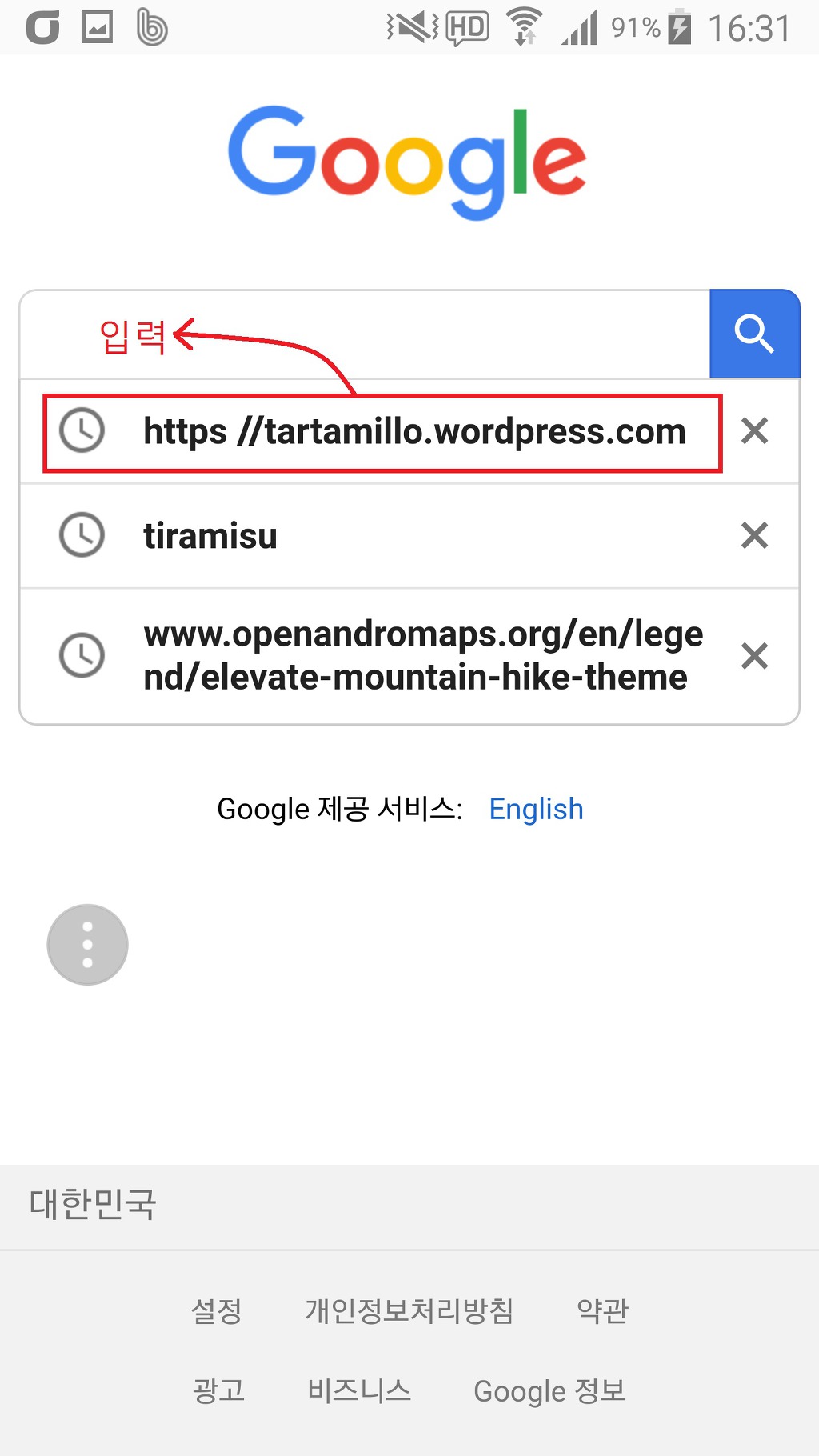Select the openandromaps.org legend suggestion
819x1456 pixels.
(x=422, y=656)
